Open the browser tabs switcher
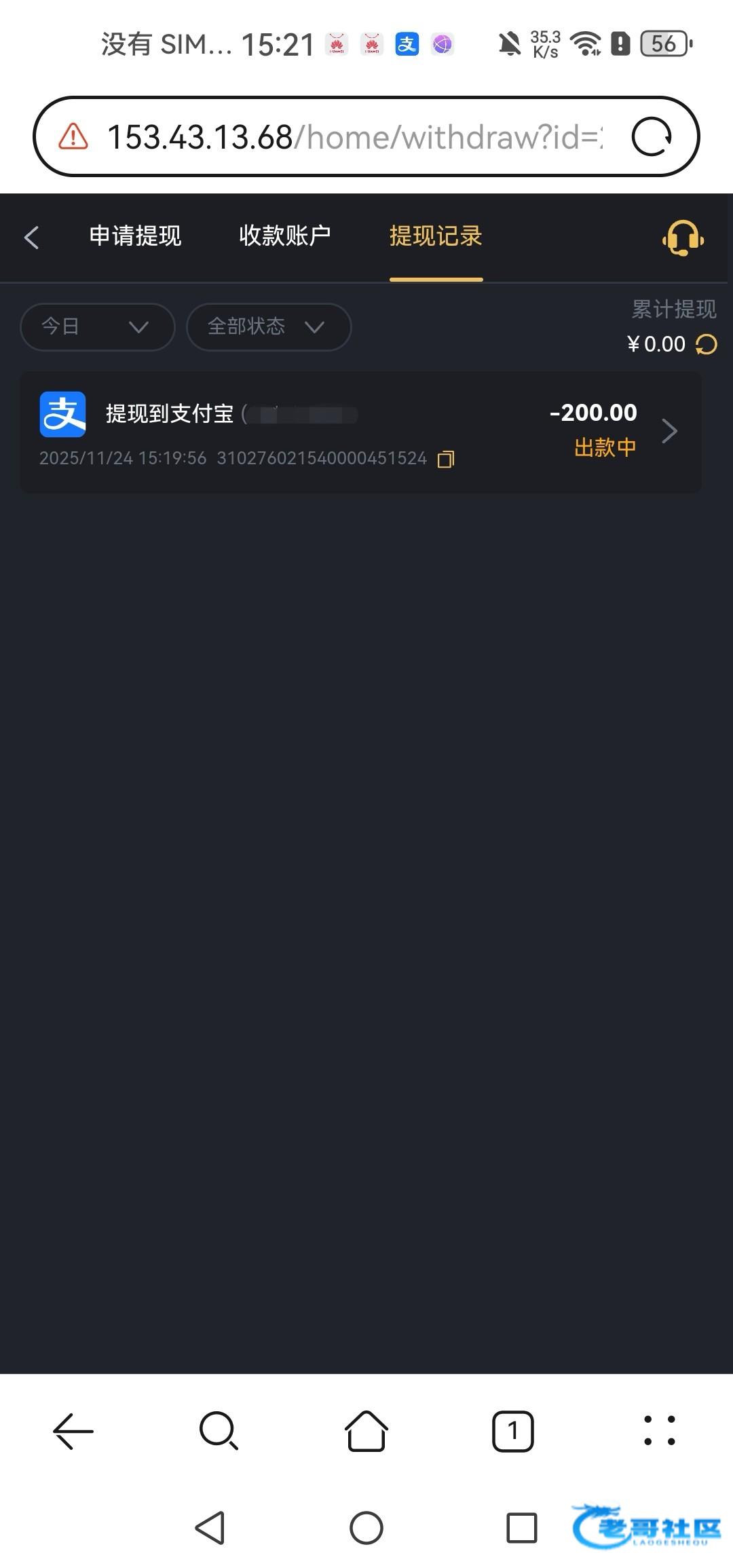The image size is (733, 1568). point(512,1431)
